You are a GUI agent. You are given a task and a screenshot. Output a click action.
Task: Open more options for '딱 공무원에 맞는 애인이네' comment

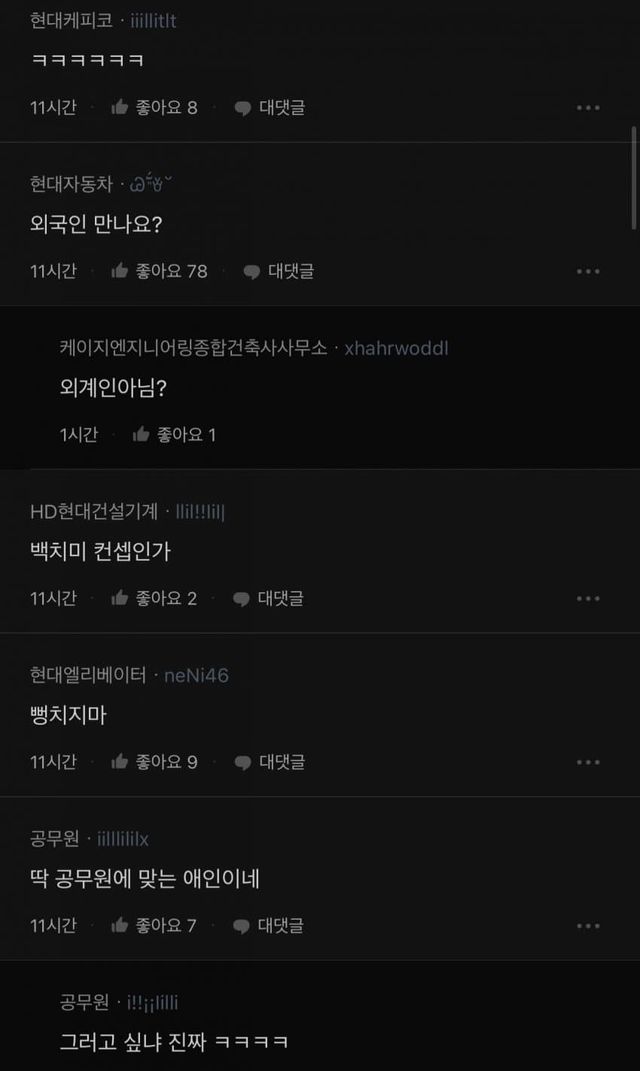(x=588, y=925)
